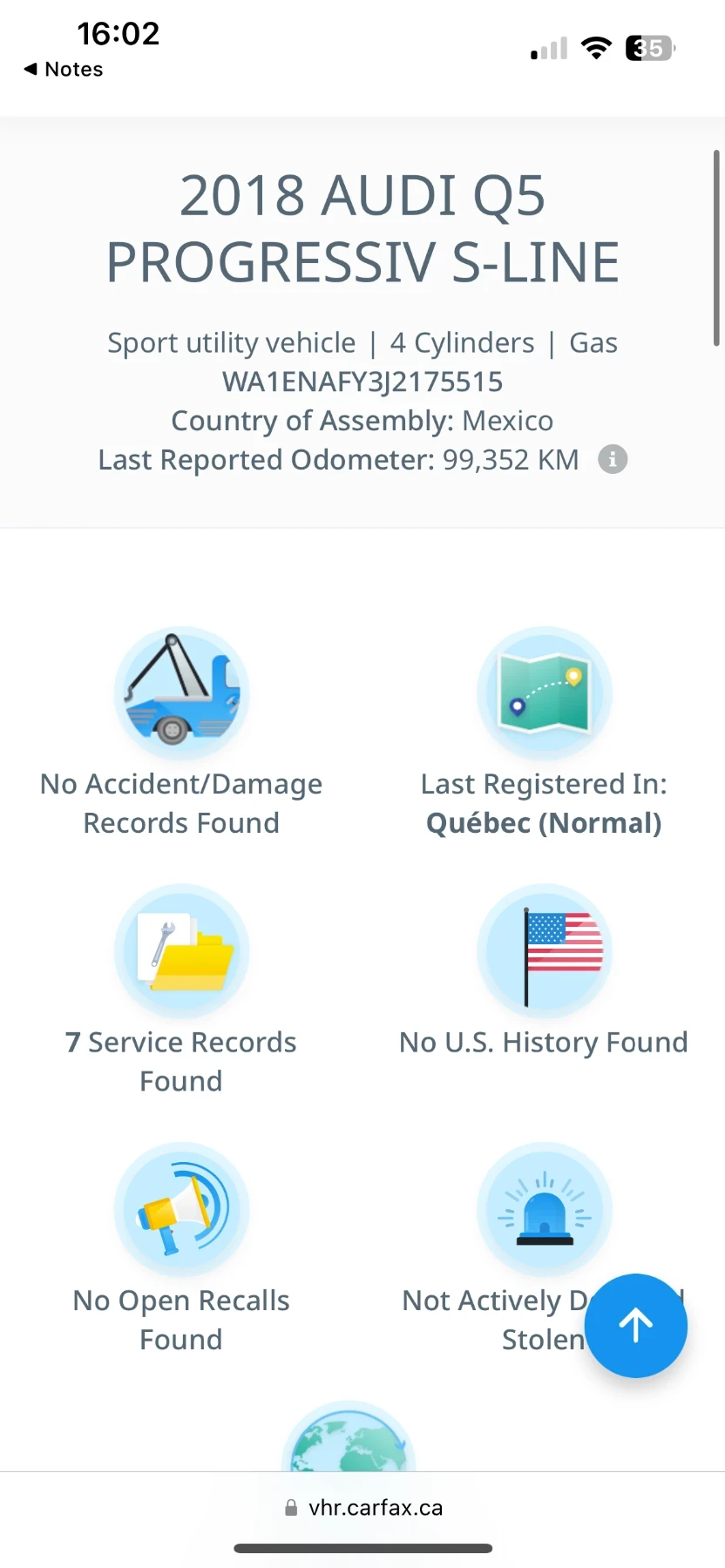Open the No Open Recalls tile
Screen dimensions: 725x1568
point(181,1247)
